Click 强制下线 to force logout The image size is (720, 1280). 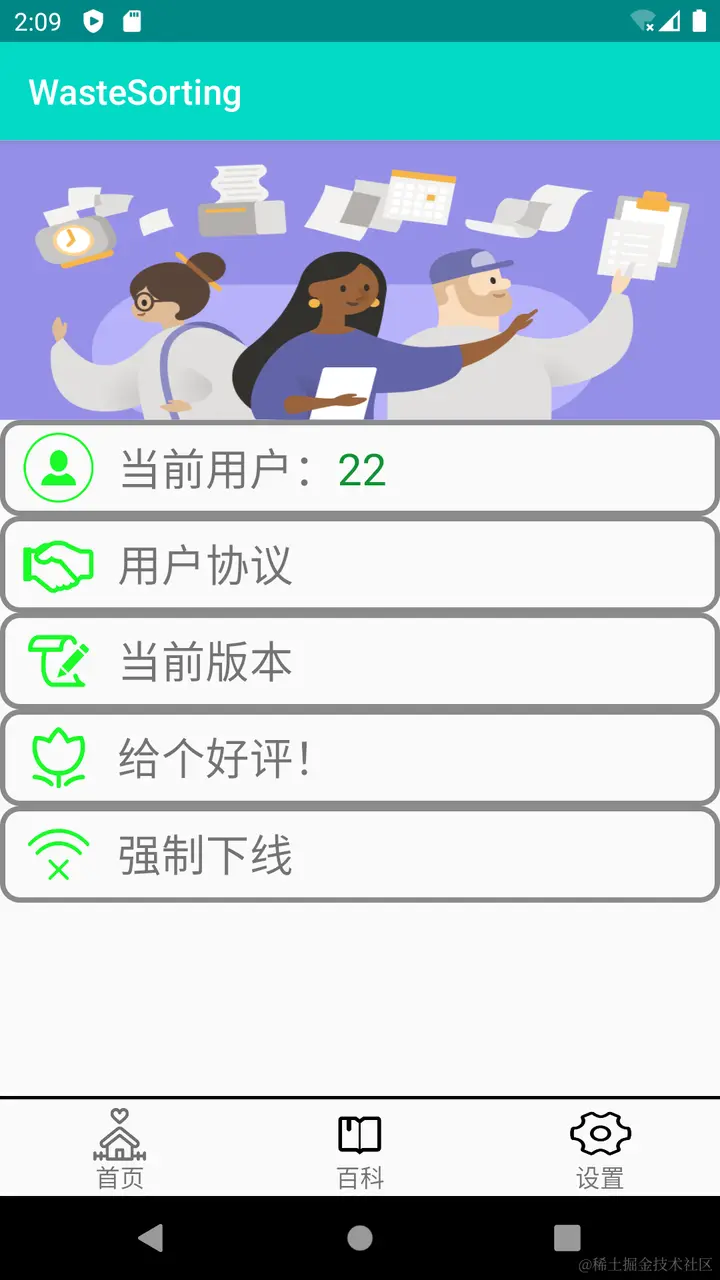click(360, 854)
